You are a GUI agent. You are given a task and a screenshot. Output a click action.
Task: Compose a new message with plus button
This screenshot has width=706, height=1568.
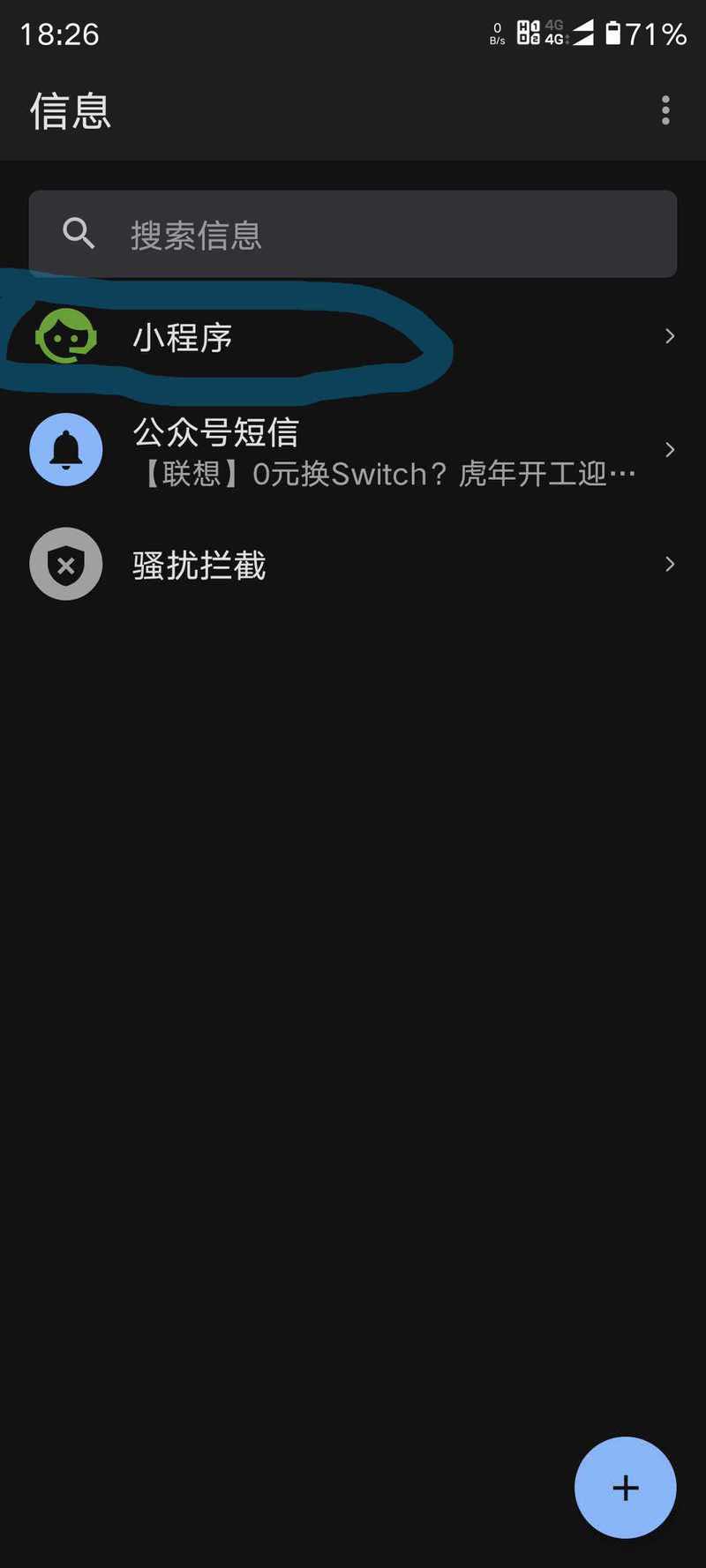pyautogui.click(x=626, y=1488)
